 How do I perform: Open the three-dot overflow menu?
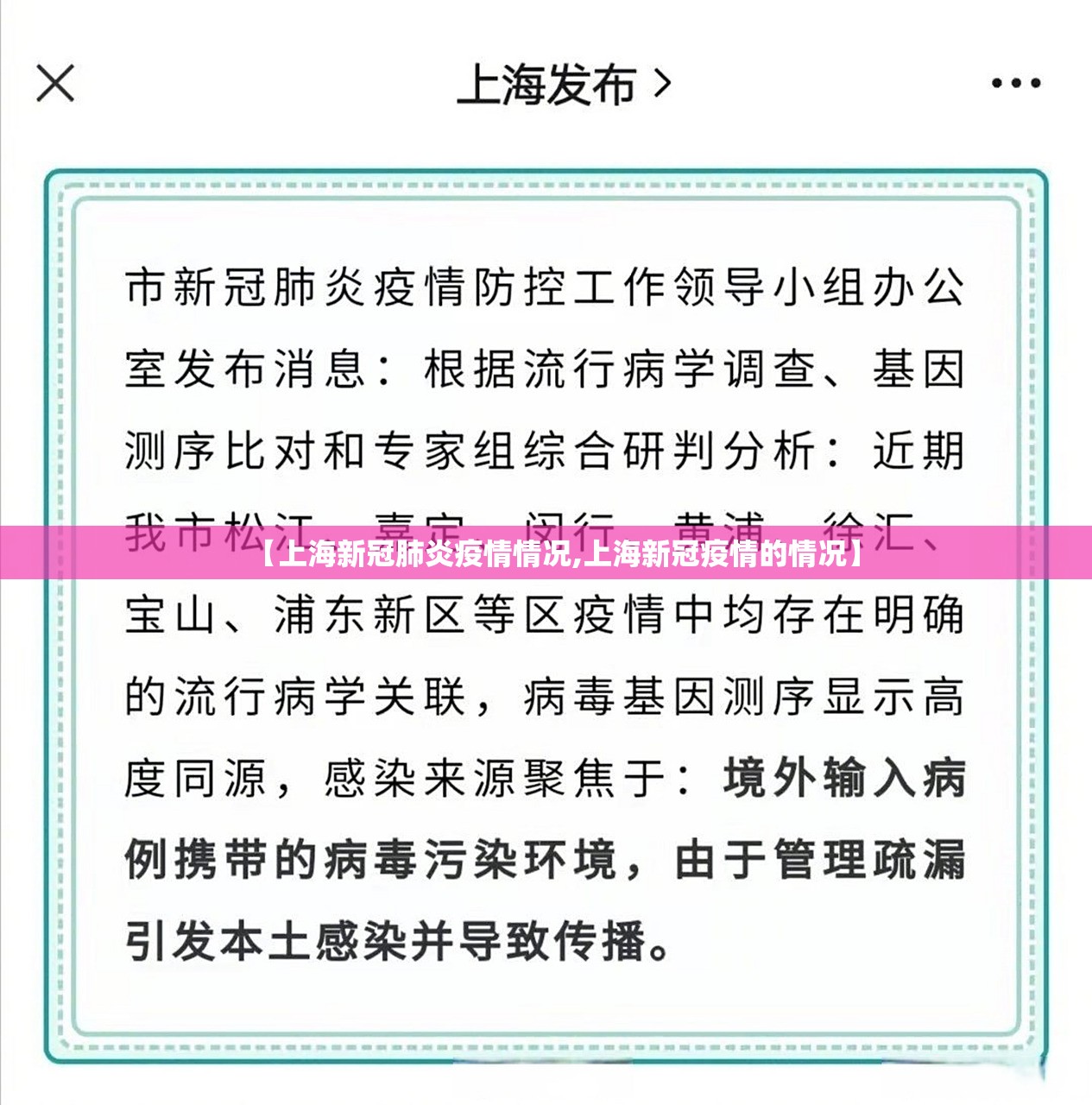(1016, 85)
